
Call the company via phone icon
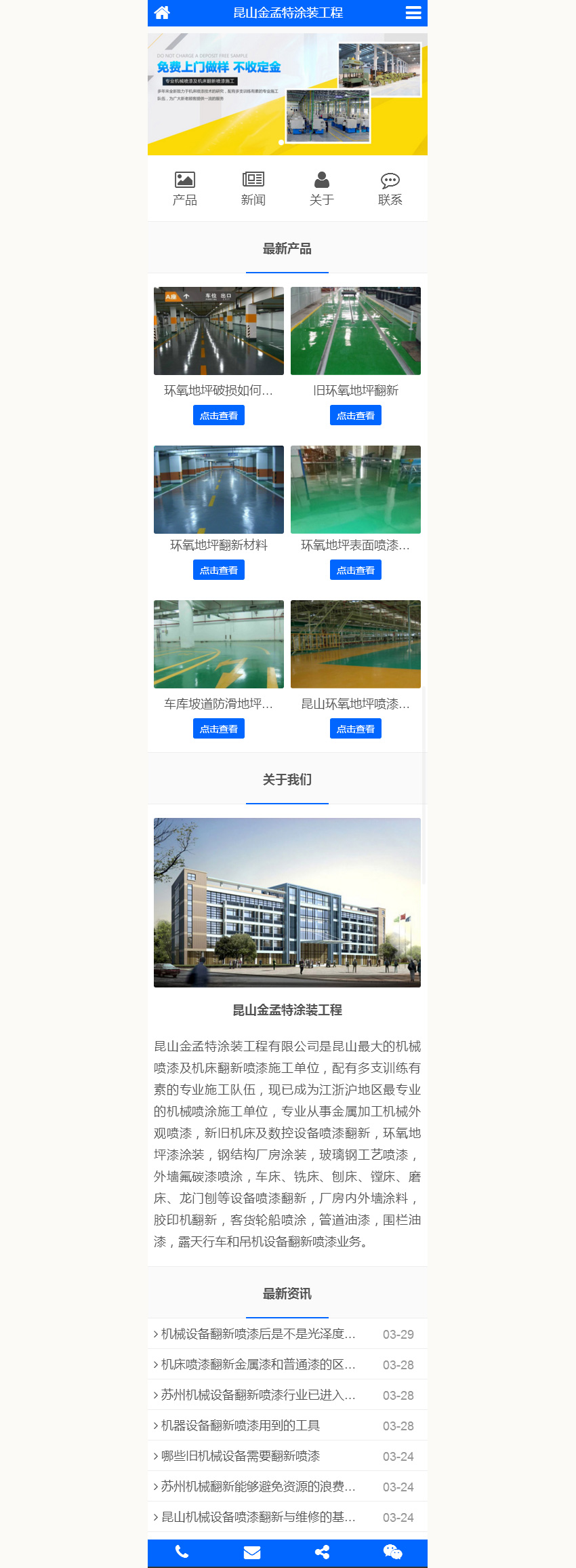point(182,1552)
